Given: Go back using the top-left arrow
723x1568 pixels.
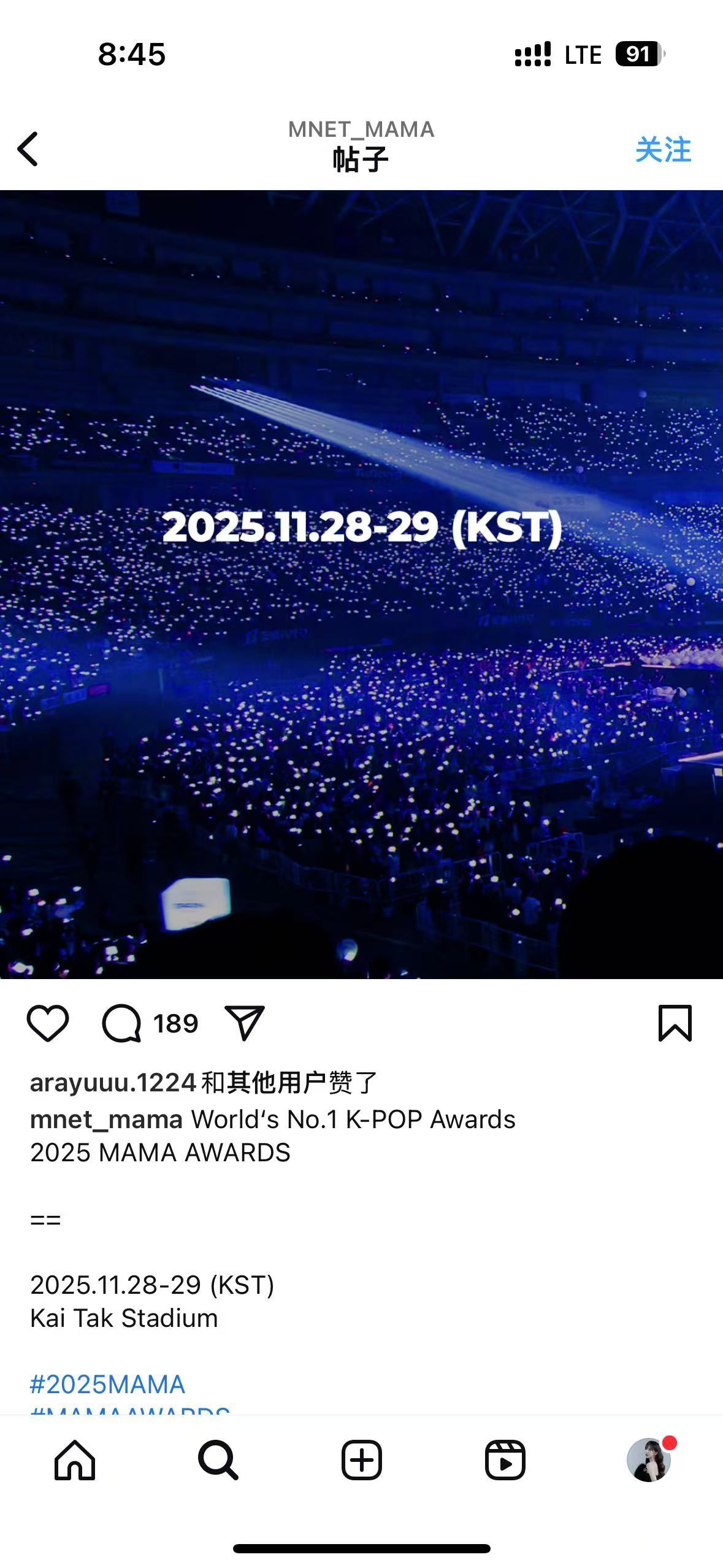Looking at the screenshot, I should click(28, 149).
